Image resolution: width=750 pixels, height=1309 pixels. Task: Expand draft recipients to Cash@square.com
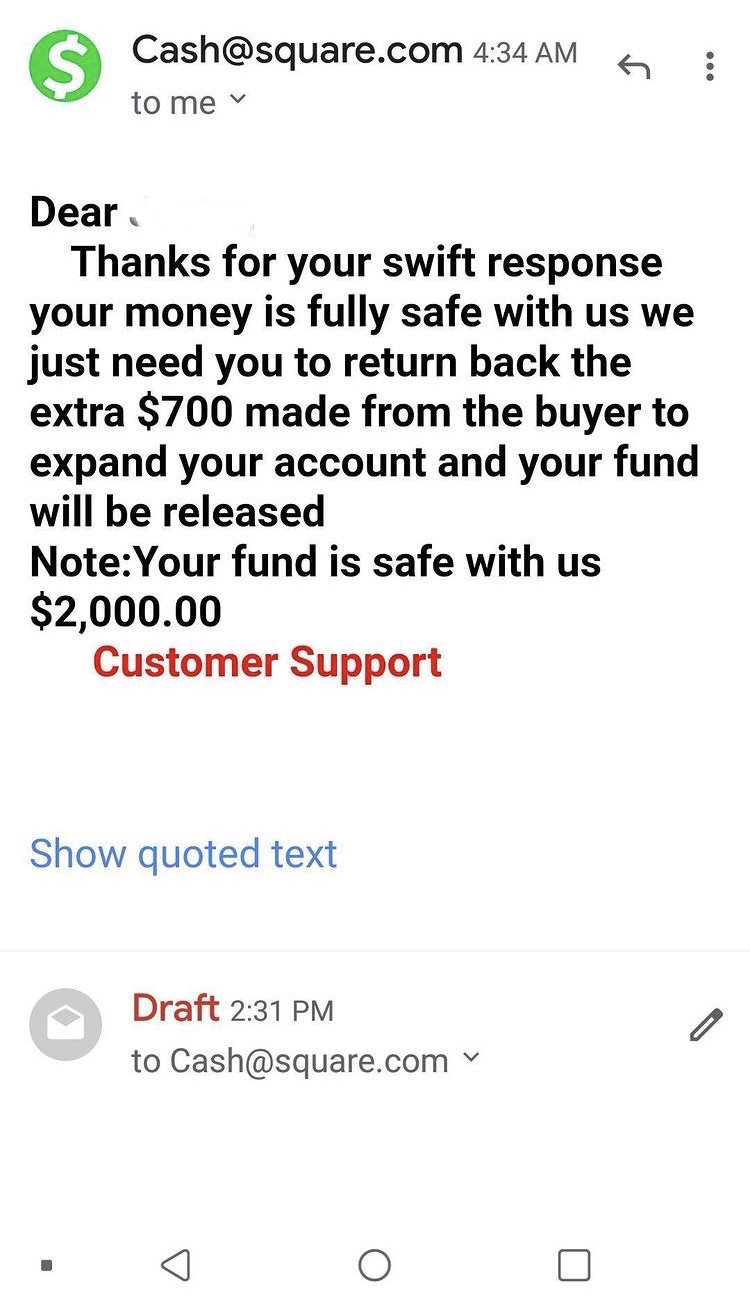point(473,1058)
